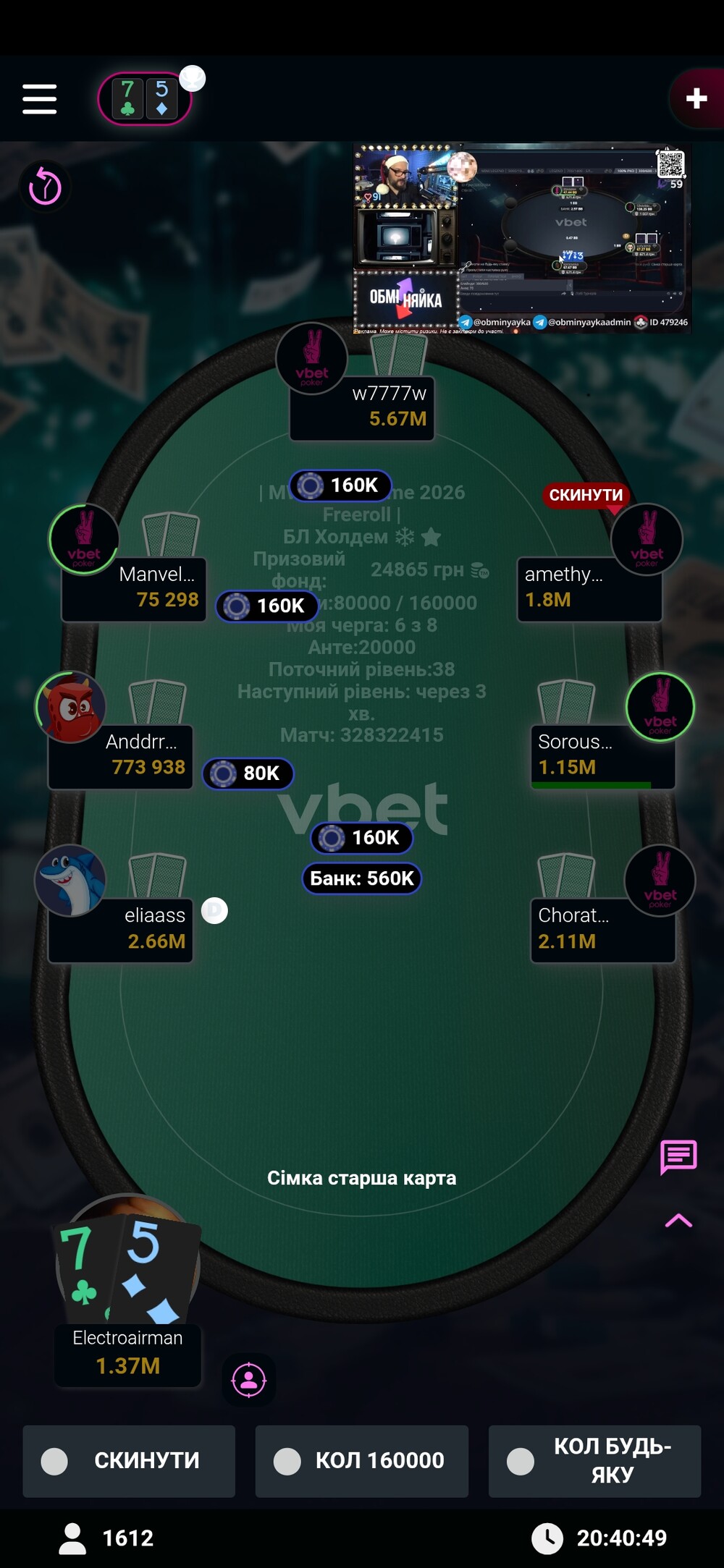This screenshot has height=1568, width=724.
Task: Open the streamer video thumbnail
Action: [x=521, y=238]
